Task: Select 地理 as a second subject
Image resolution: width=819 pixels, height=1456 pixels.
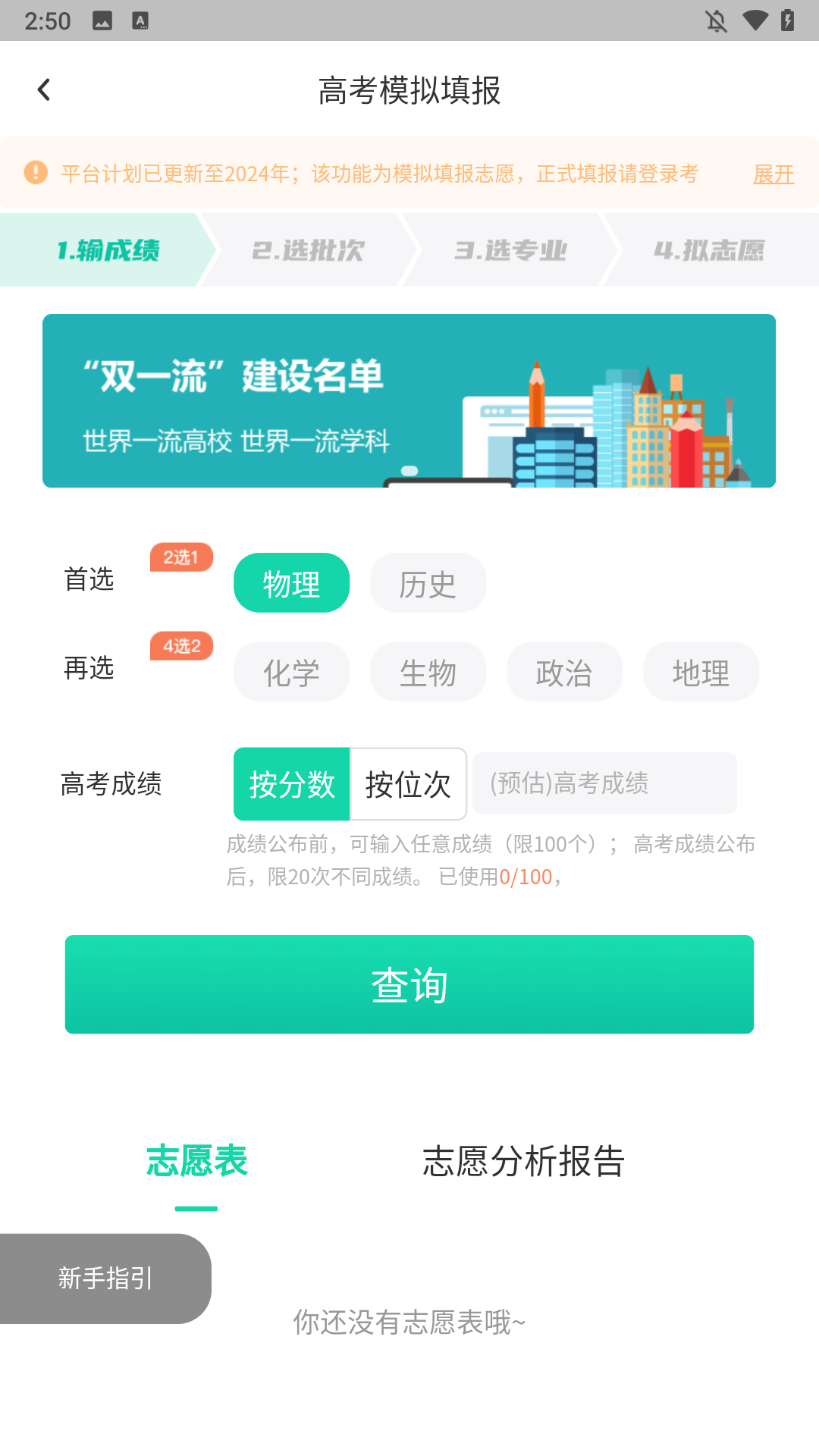Action: (701, 671)
